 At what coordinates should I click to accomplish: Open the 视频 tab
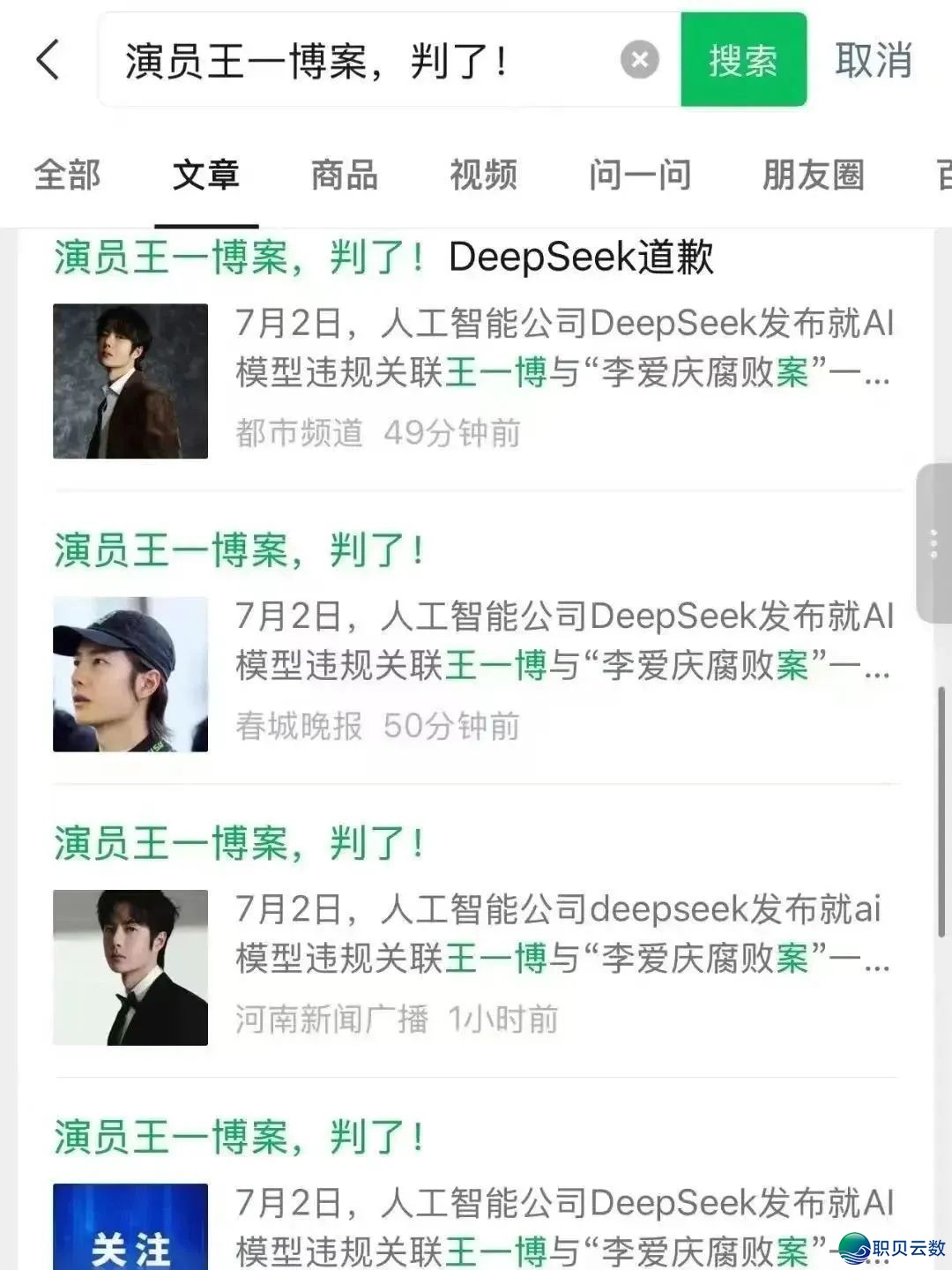(483, 175)
